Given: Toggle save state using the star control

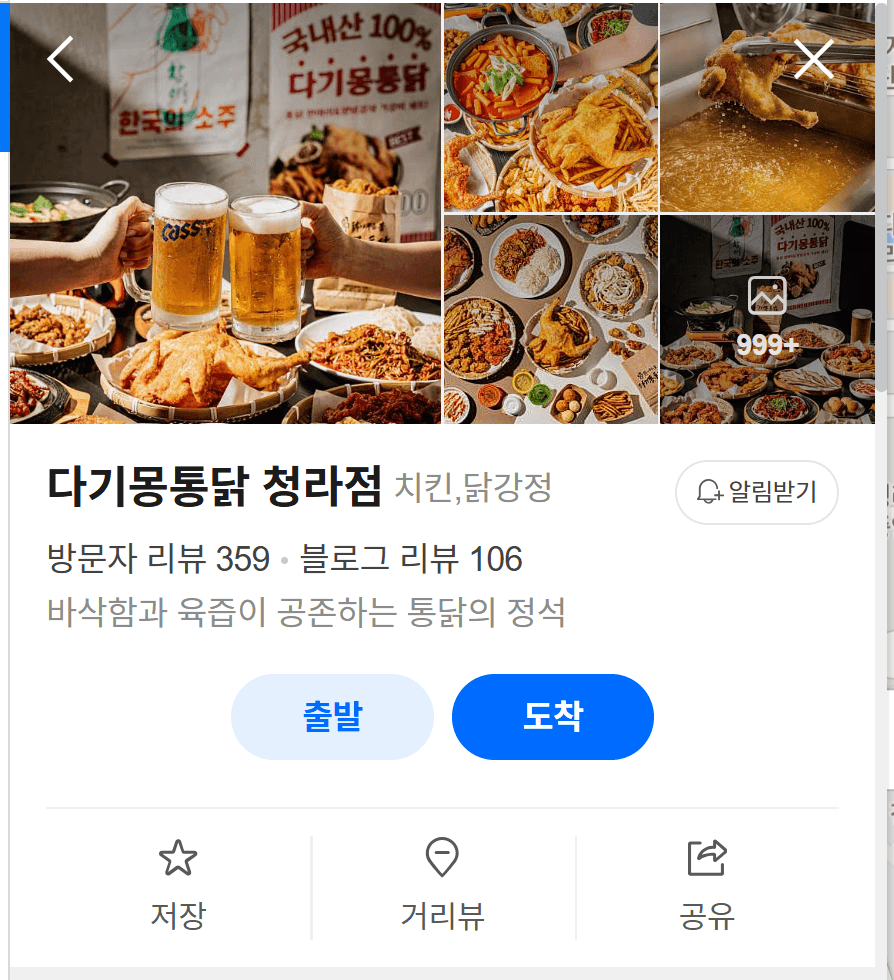Looking at the screenshot, I should [x=178, y=857].
